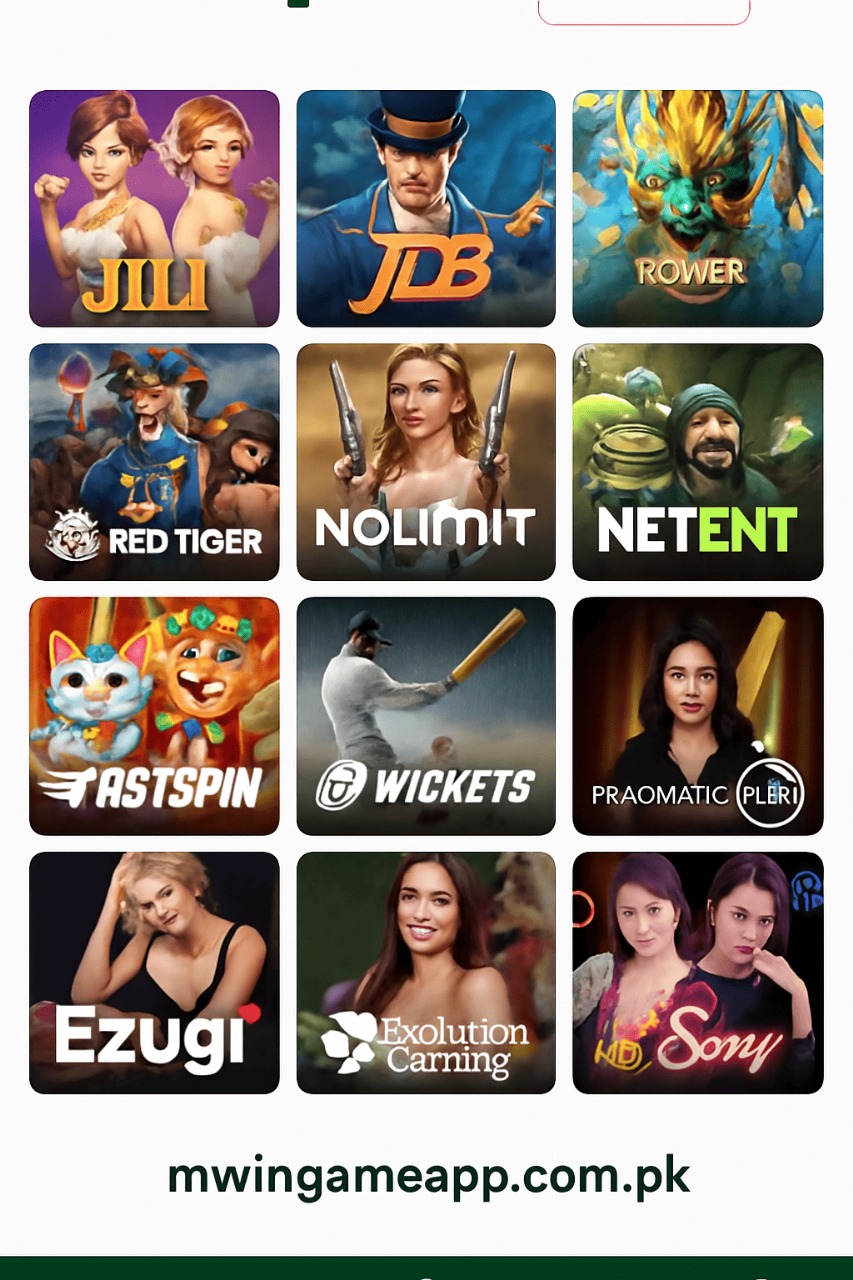Select the Pragmatic Play live tile

tap(697, 715)
